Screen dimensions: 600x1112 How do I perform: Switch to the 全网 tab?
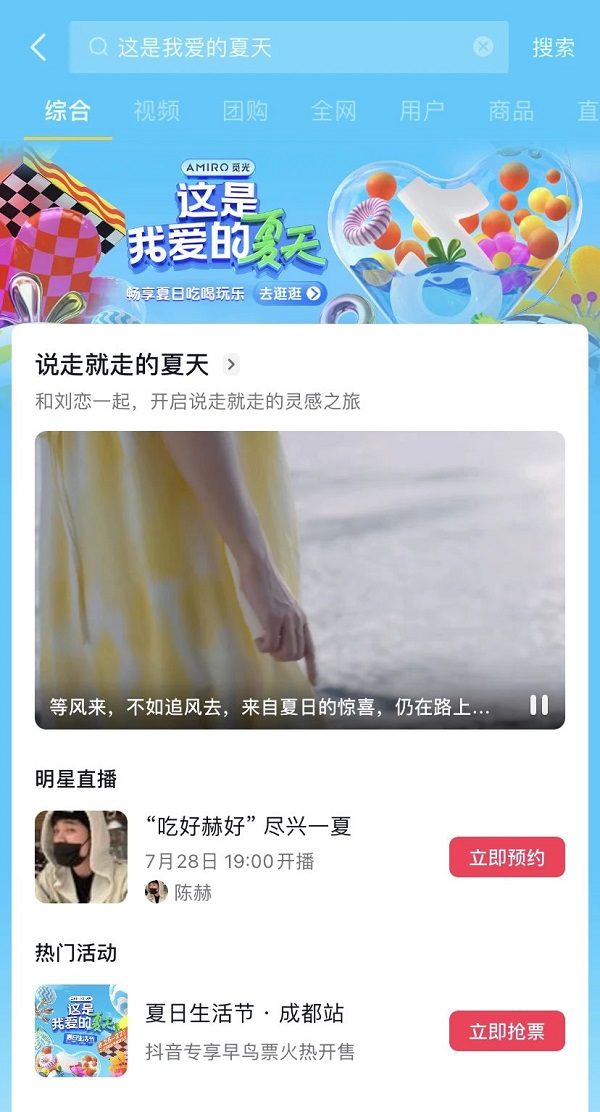coord(334,110)
